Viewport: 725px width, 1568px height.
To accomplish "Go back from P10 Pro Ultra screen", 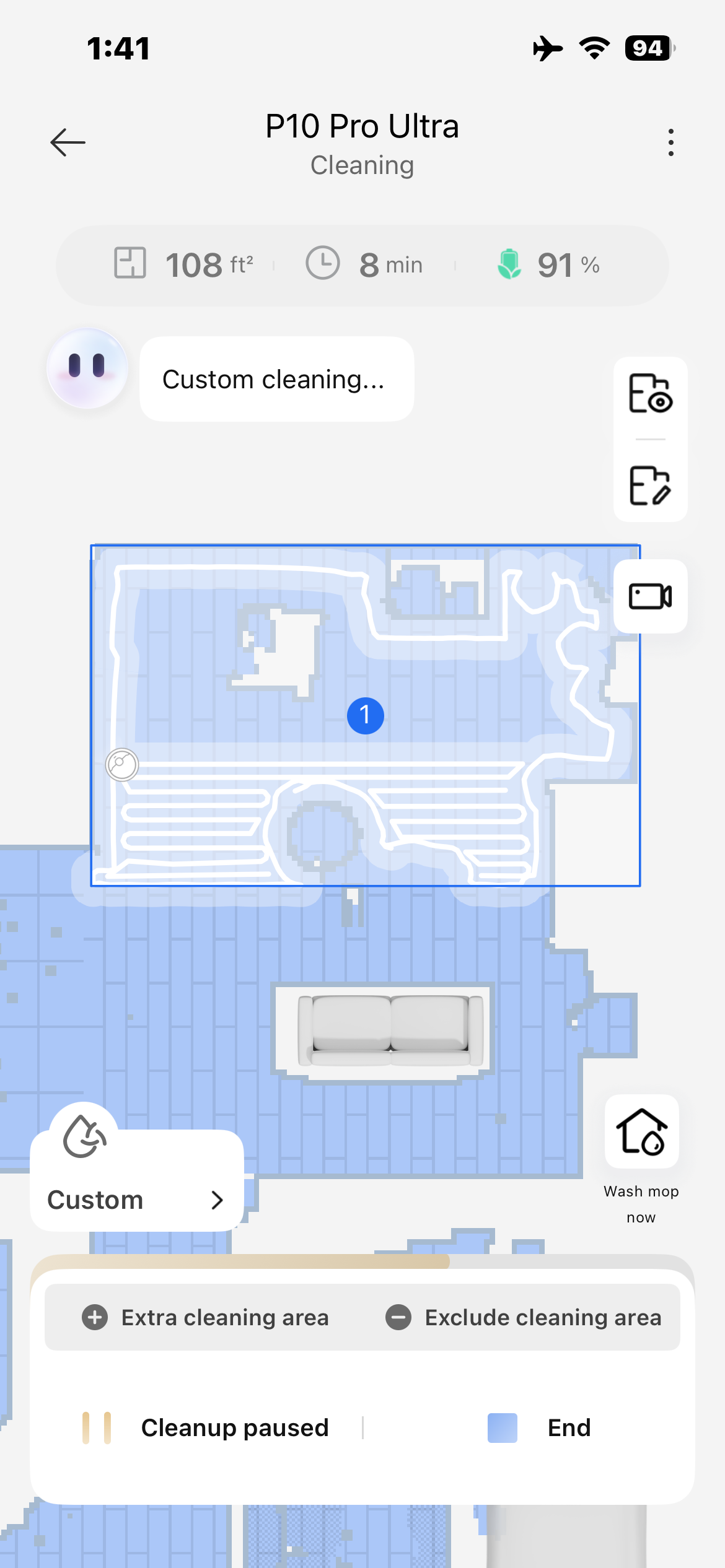I will [68, 142].
